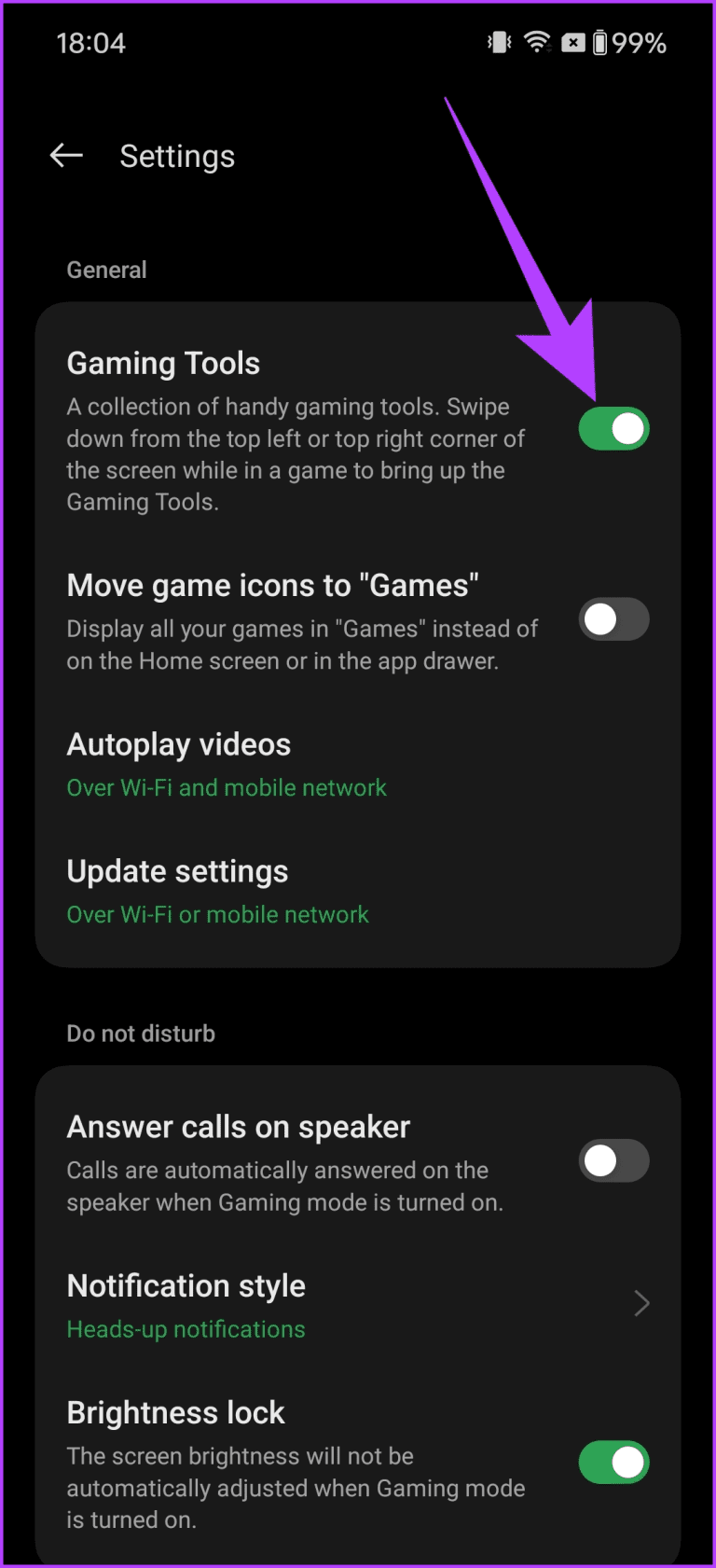The width and height of the screenshot is (716, 1568).
Task: Turn off the Gaming Tools switch
Action: pyautogui.click(x=613, y=429)
